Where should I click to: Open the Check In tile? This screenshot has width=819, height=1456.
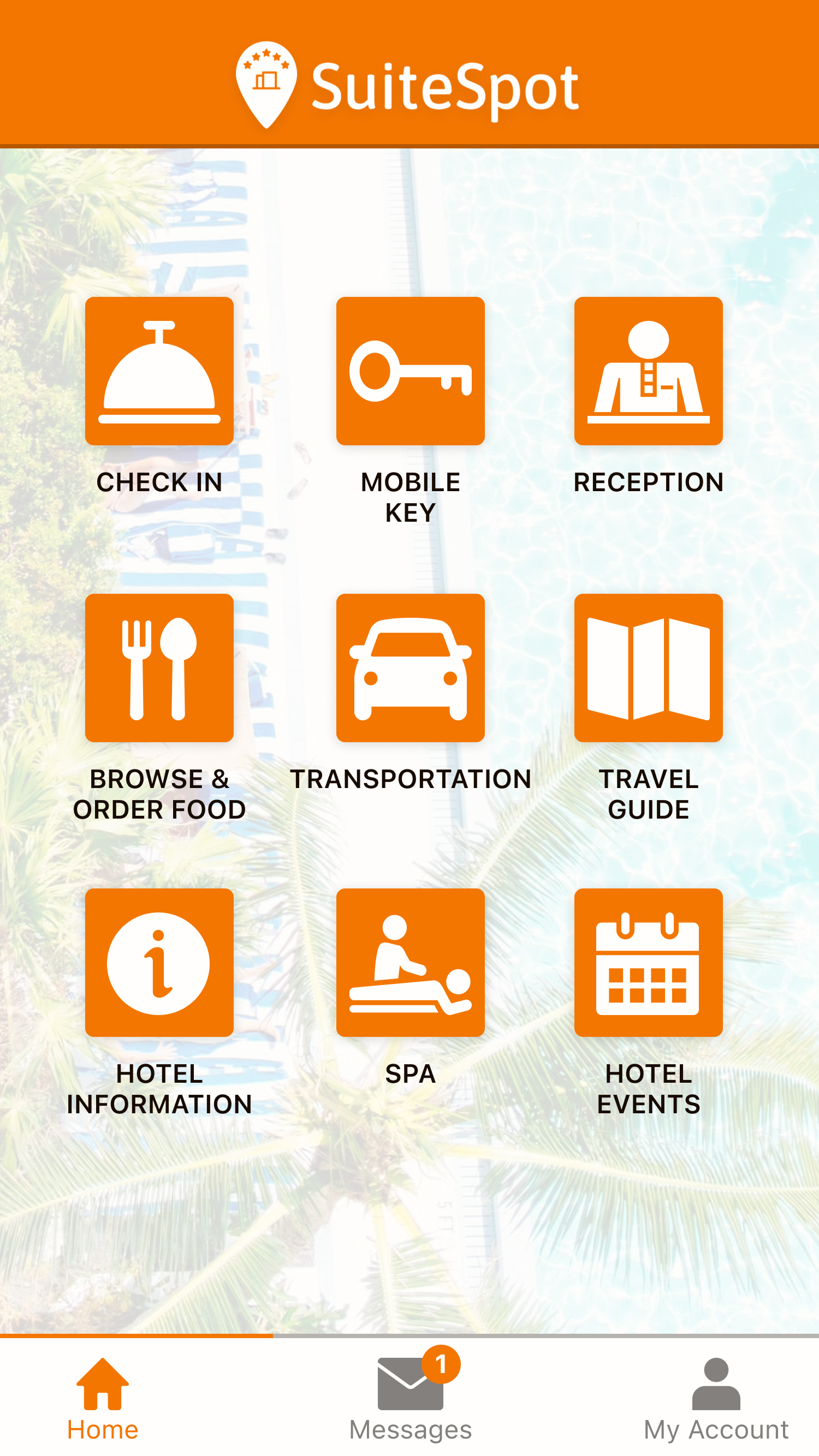[x=159, y=371]
